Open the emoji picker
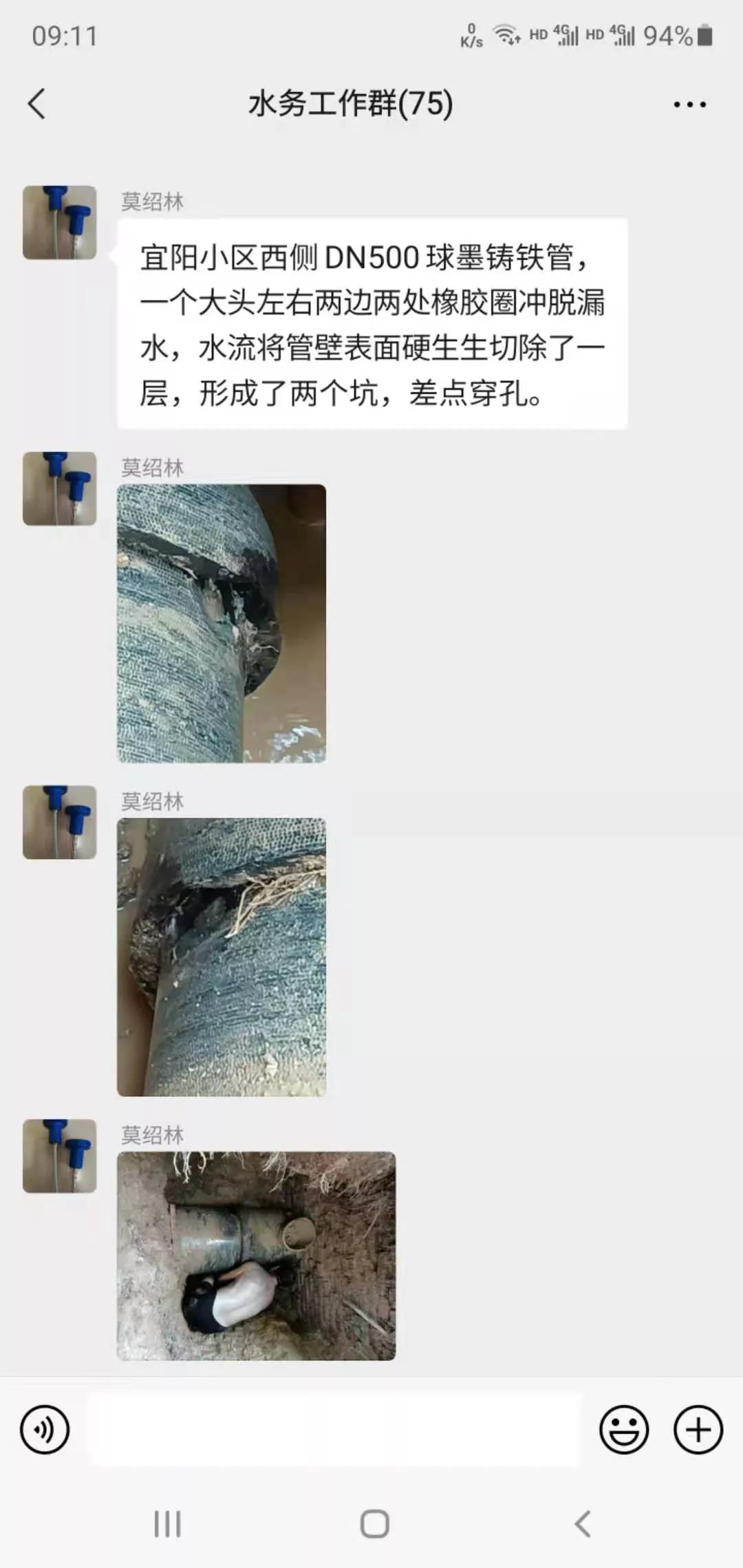 coord(623,1430)
